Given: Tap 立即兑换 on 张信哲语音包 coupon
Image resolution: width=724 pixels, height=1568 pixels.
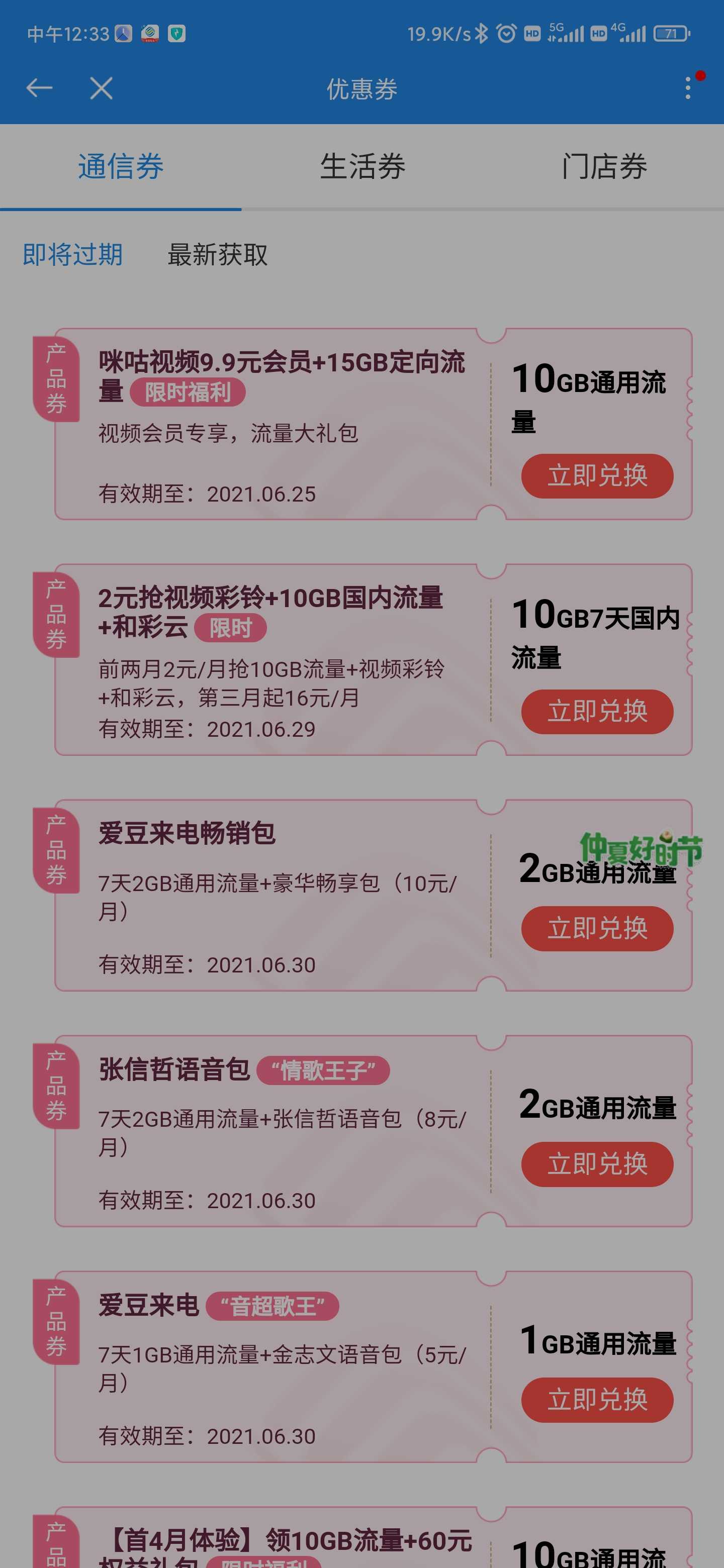Looking at the screenshot, I should tap(597, 1164).
